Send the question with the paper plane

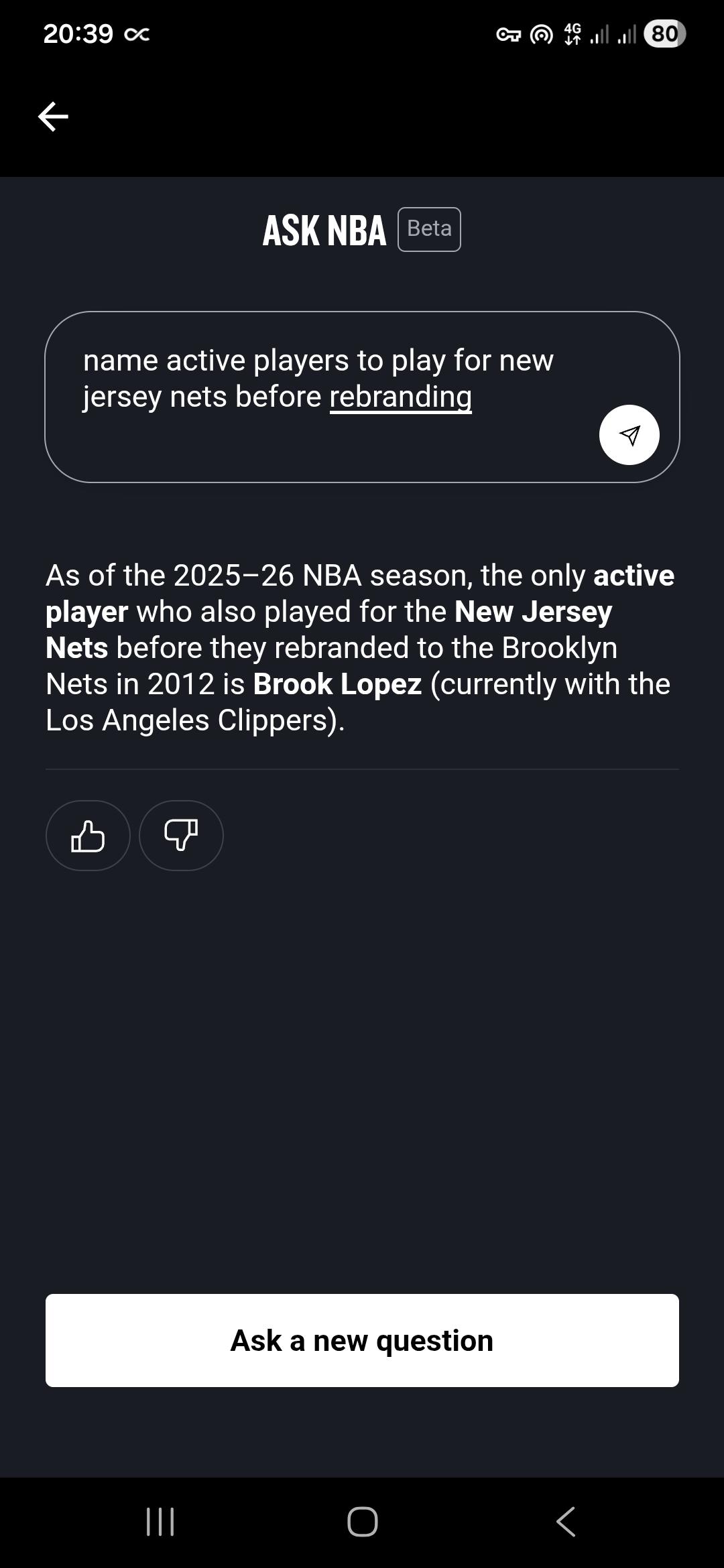coord(629,435)
